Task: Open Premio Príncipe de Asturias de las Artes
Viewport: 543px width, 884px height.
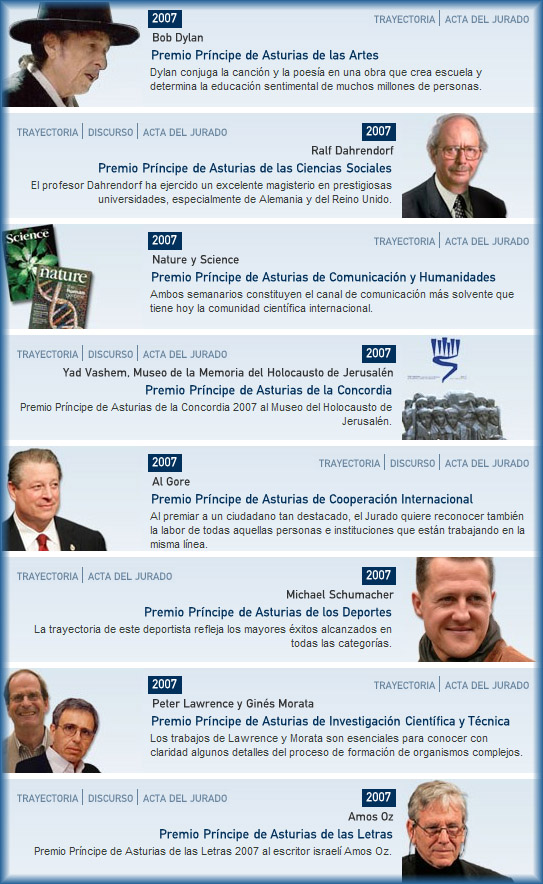Action: click(x=264, y=55)
